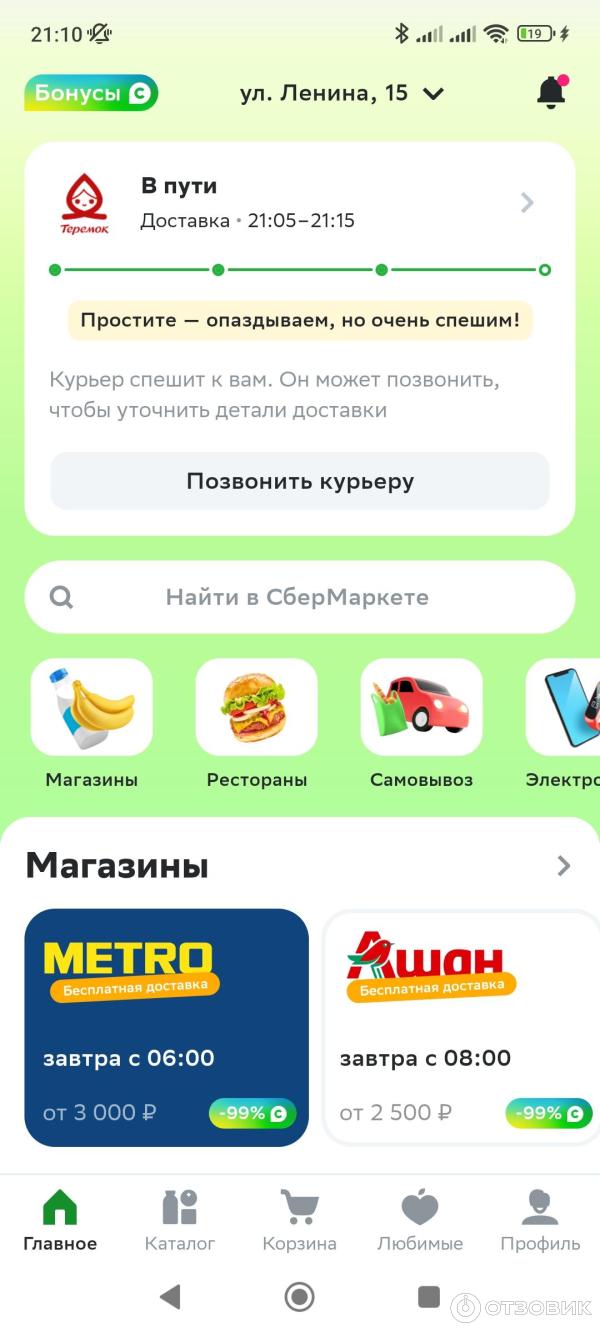This screenshot has width=600, height=1333.
Task: Open the METRO store card
Action: click(166, 1027)
